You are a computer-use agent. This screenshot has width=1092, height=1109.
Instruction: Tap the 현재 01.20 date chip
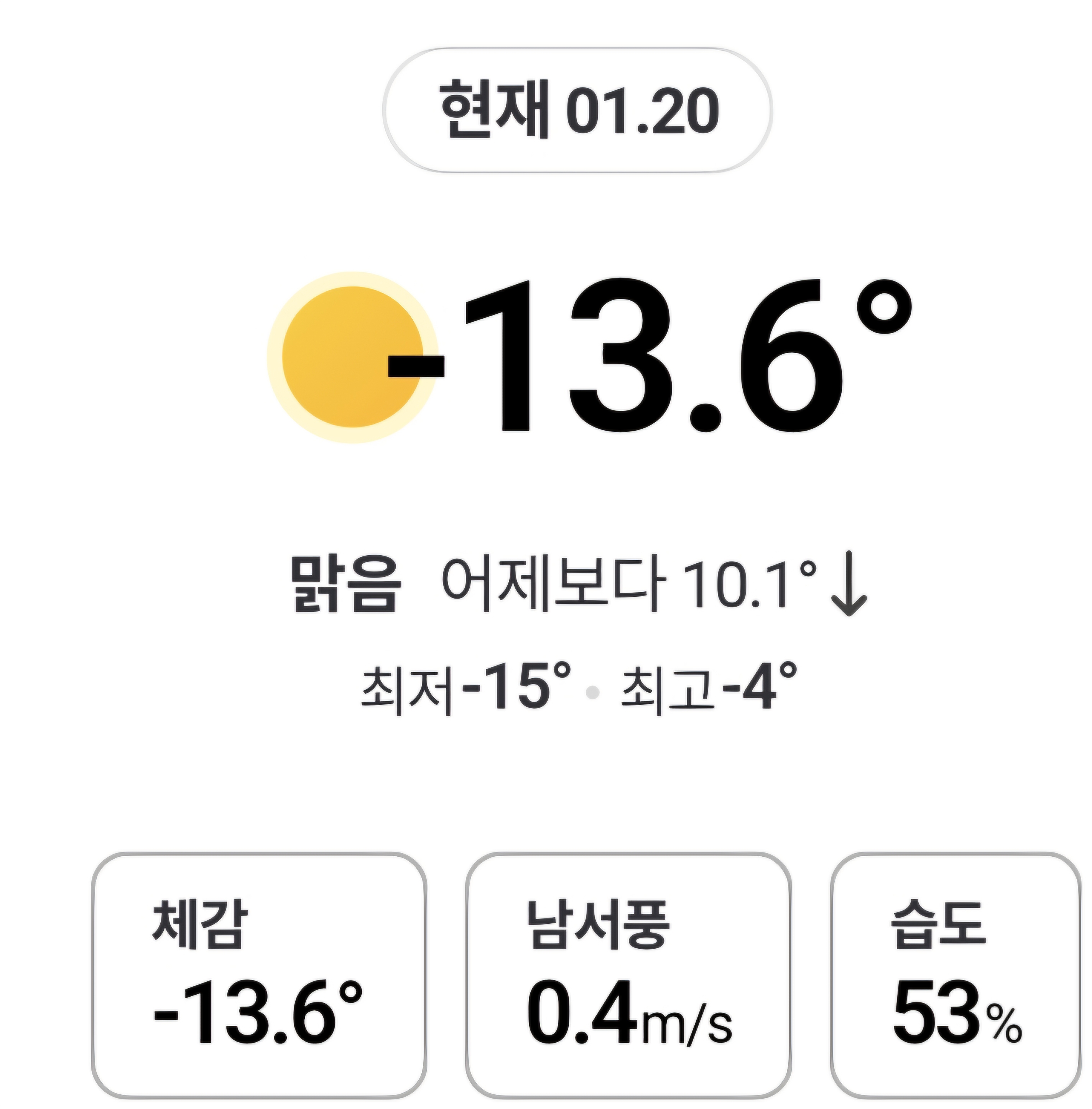pyautogui.click(x=577, y=110)
